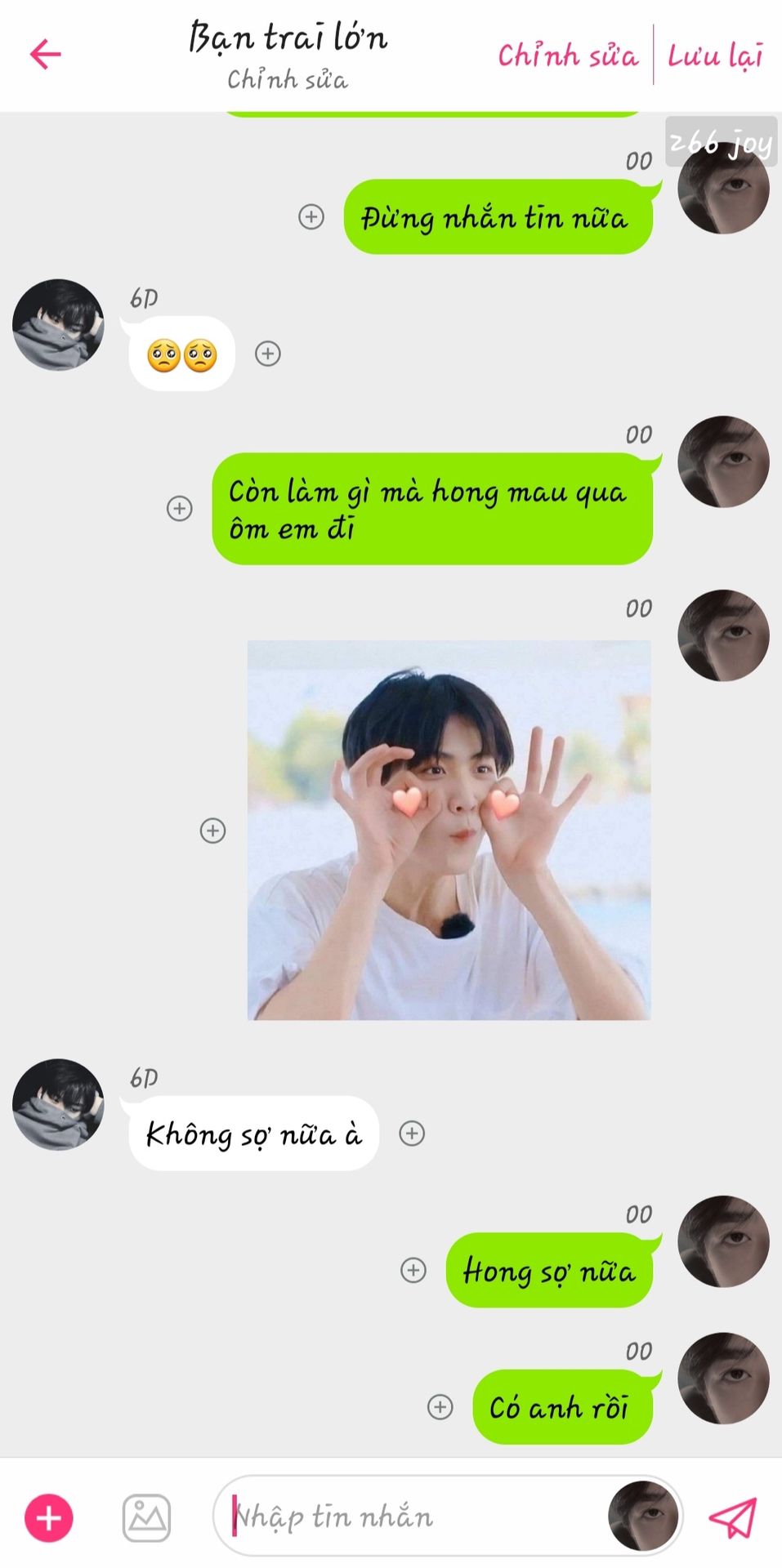Tap the plus beside "Hong sợ nữa"
782x1568 pixels.
413,1270
